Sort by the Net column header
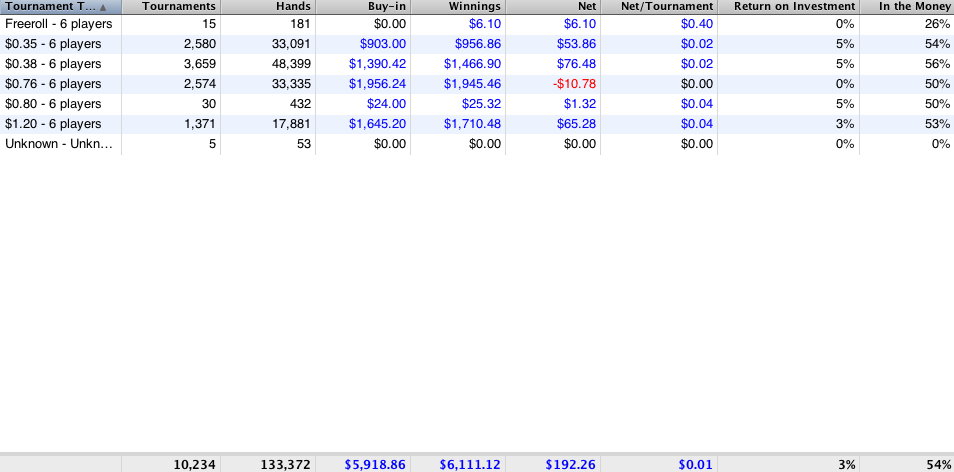The width and height of the screenshot is (954, 472). 587,7
